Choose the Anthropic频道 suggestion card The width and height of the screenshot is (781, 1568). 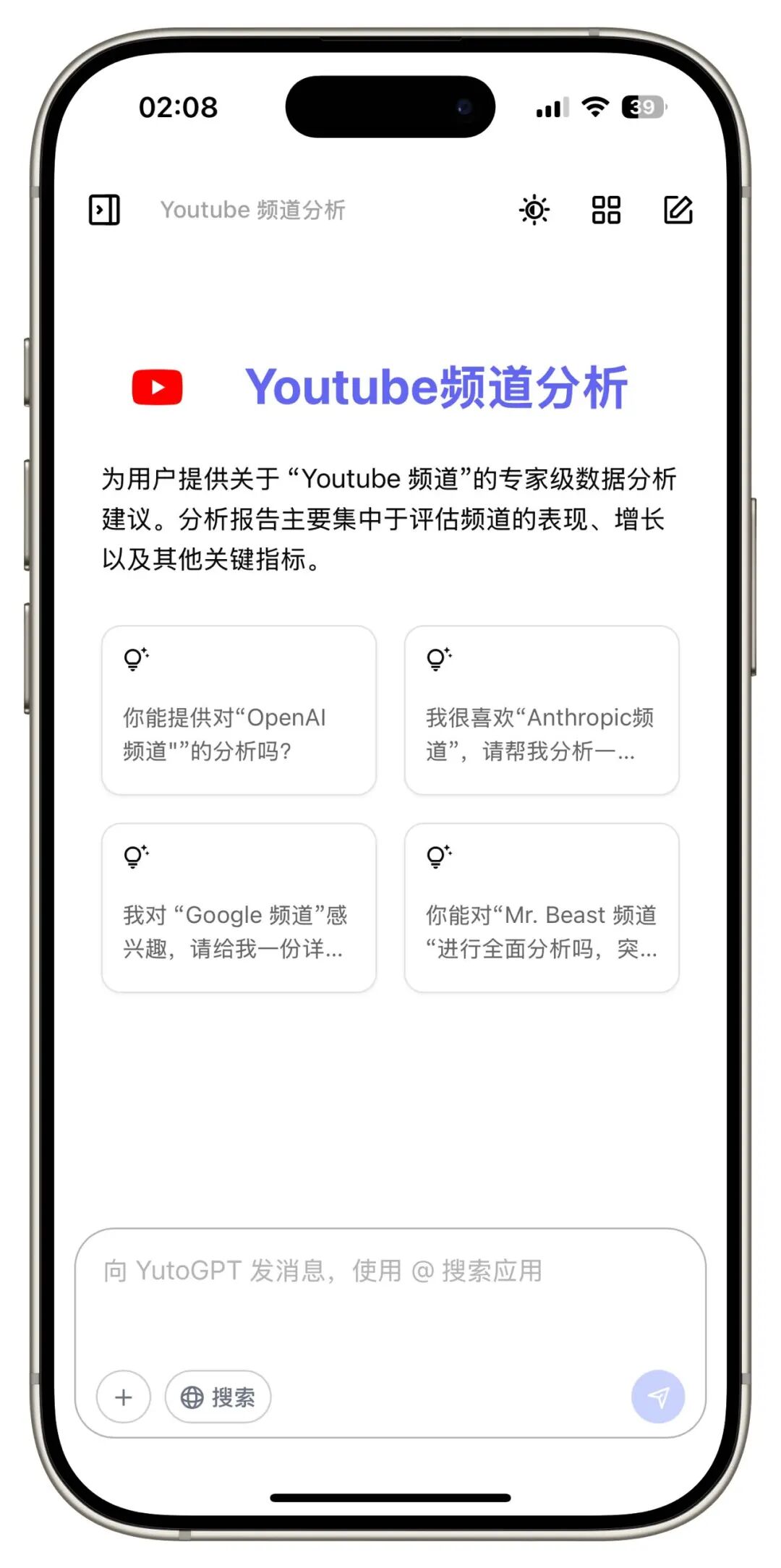click(542, 710)
